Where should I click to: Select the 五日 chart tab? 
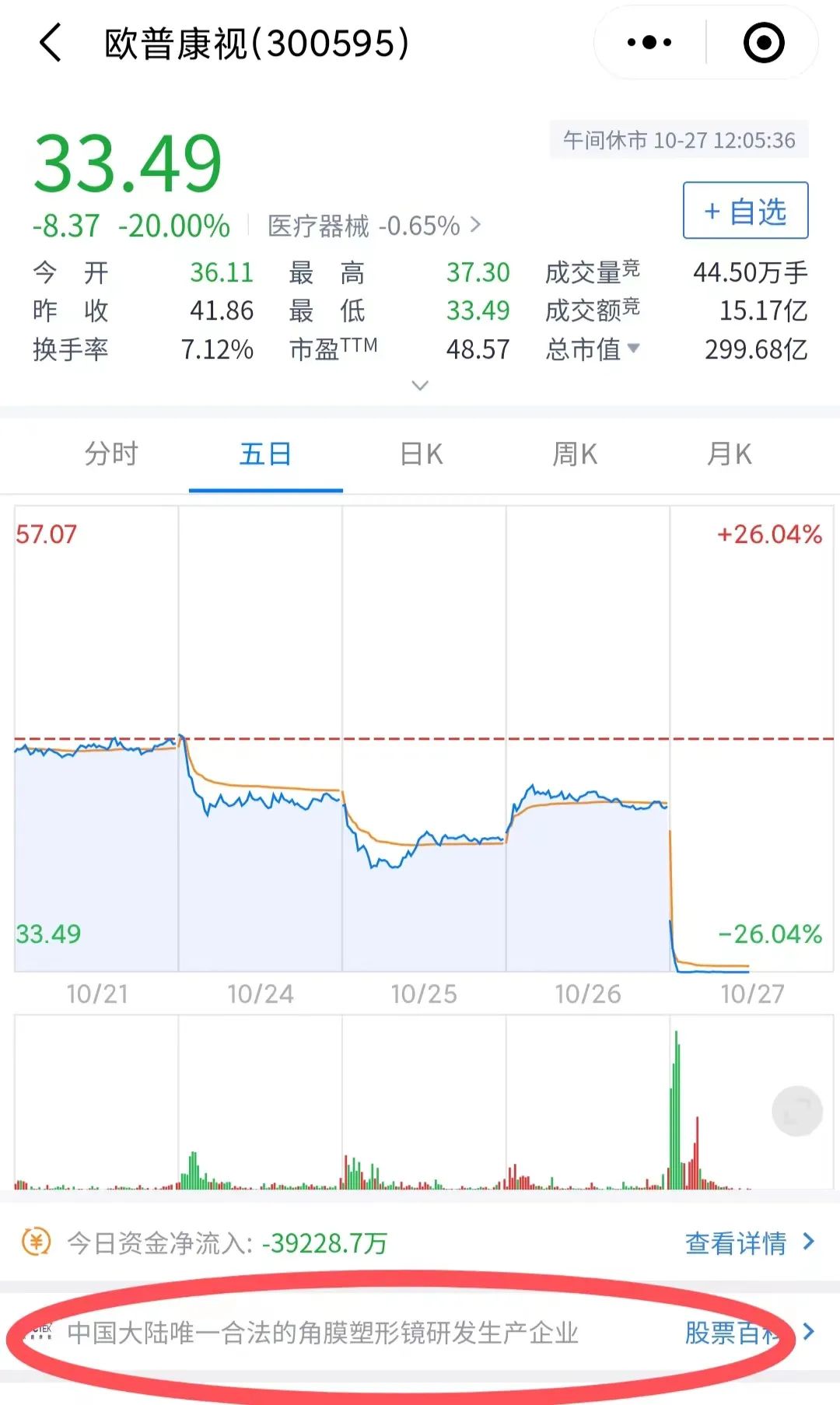tap(265, 454)
